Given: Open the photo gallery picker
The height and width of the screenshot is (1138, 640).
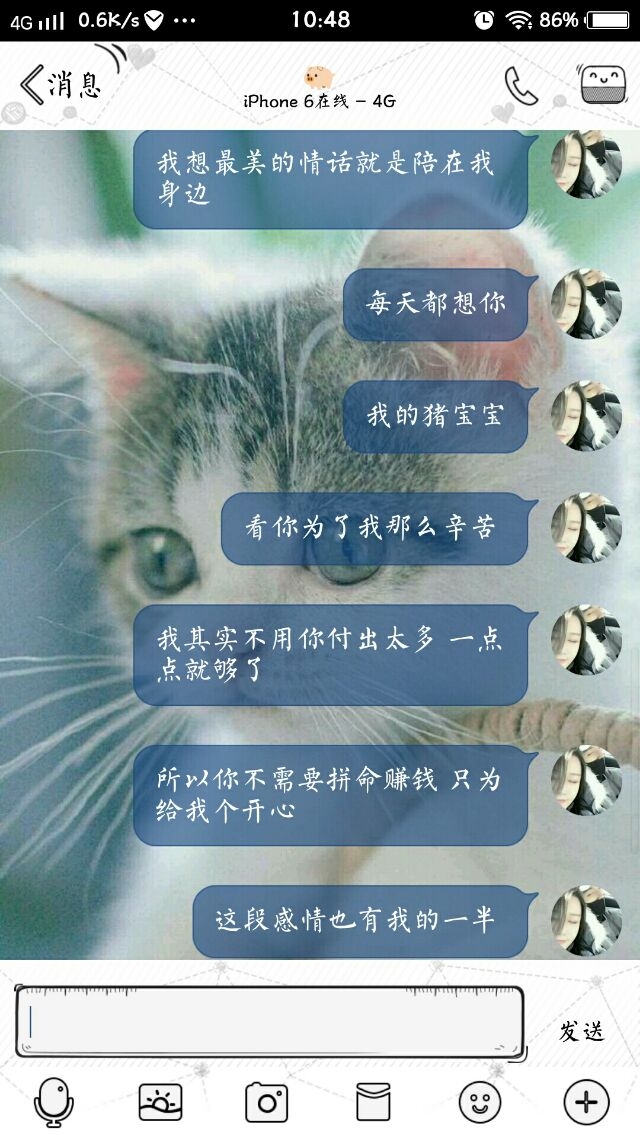Looking at the screenshot, I should point(160,1102).
